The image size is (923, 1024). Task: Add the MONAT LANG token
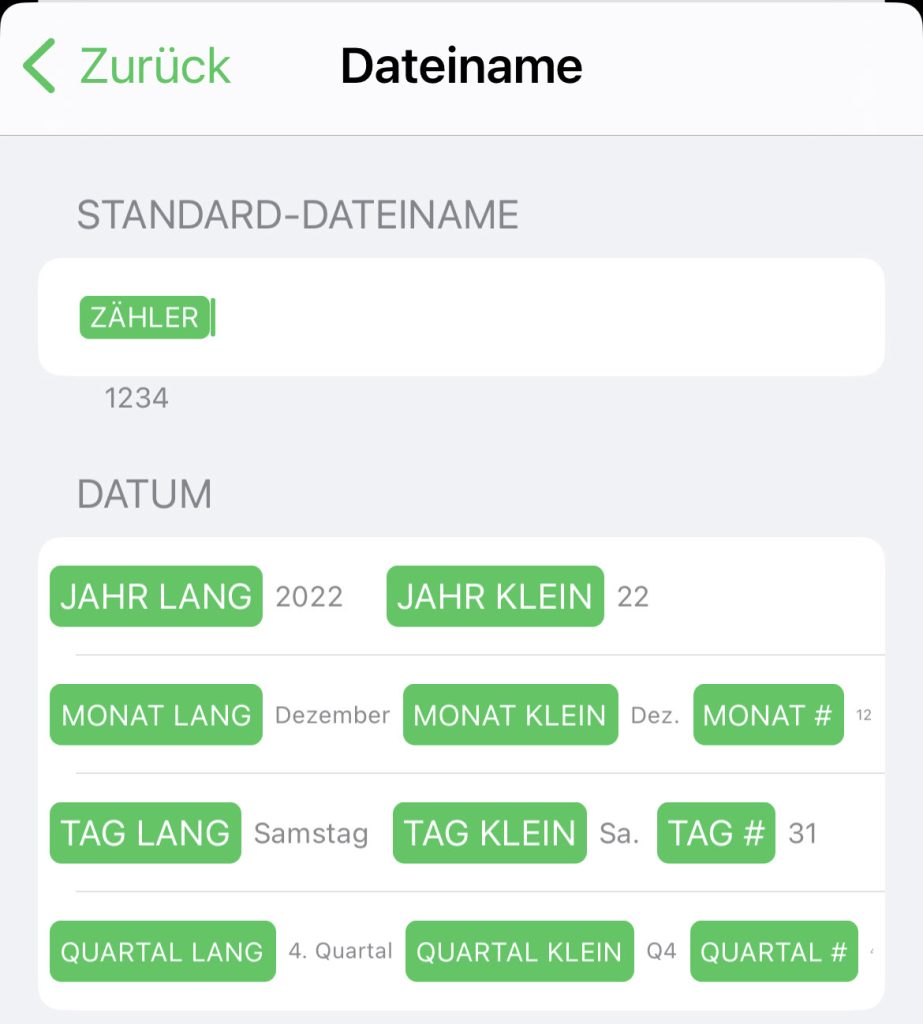coord(156,715)
